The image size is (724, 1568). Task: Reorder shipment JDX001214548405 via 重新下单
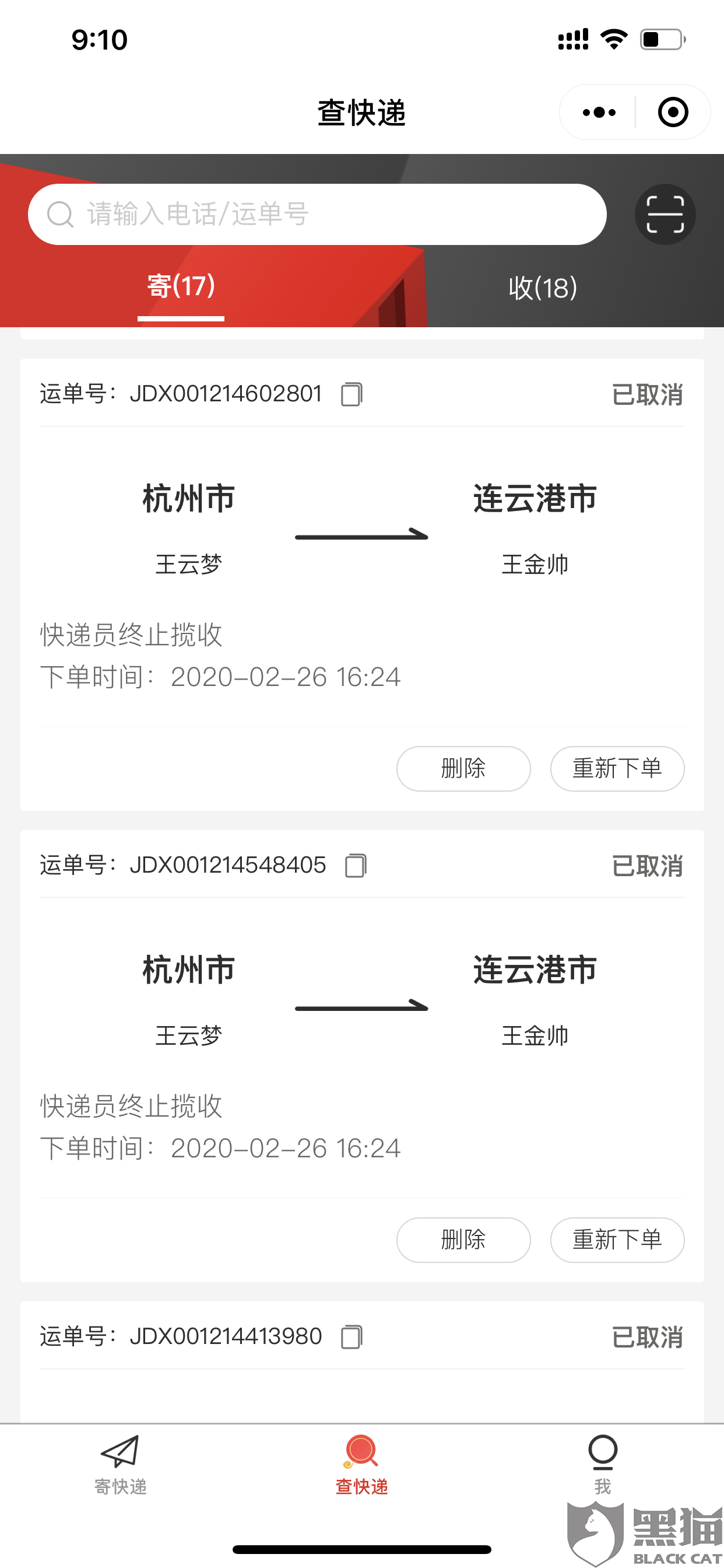[617, 1240]
